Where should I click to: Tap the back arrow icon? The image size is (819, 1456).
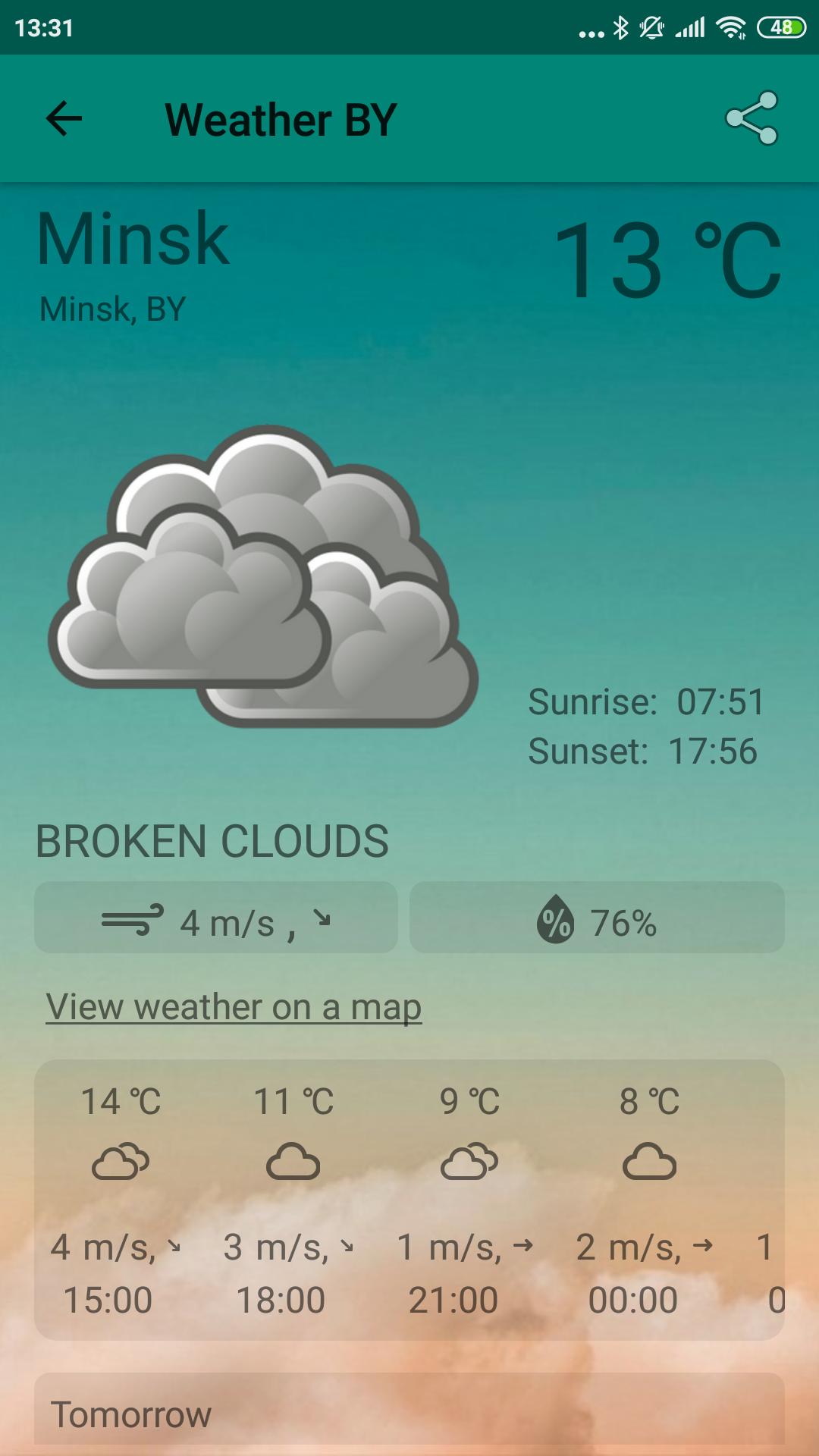(64, 119)
